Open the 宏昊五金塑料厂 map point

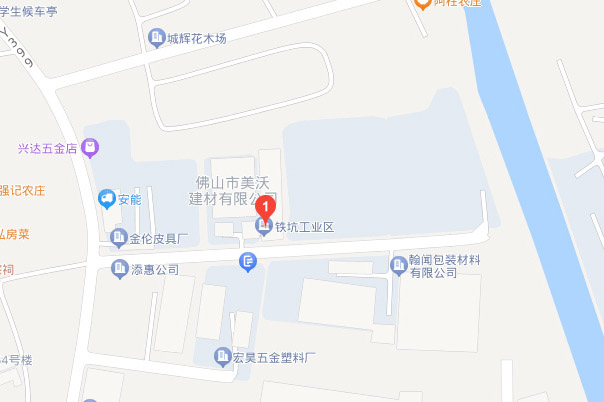[x=224, y=355]
